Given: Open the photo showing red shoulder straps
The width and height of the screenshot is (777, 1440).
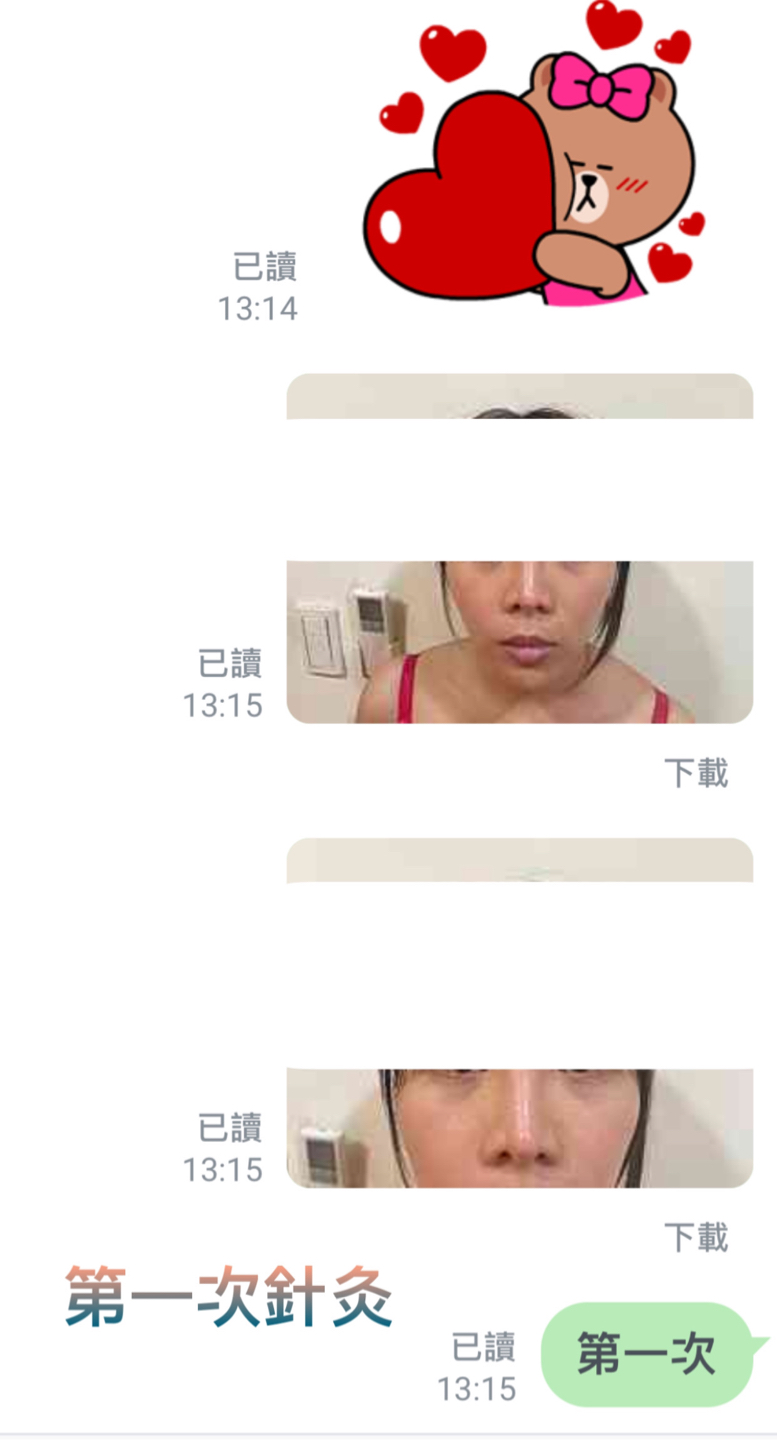Looking at the screenshot, I should (x=519, y=642).
